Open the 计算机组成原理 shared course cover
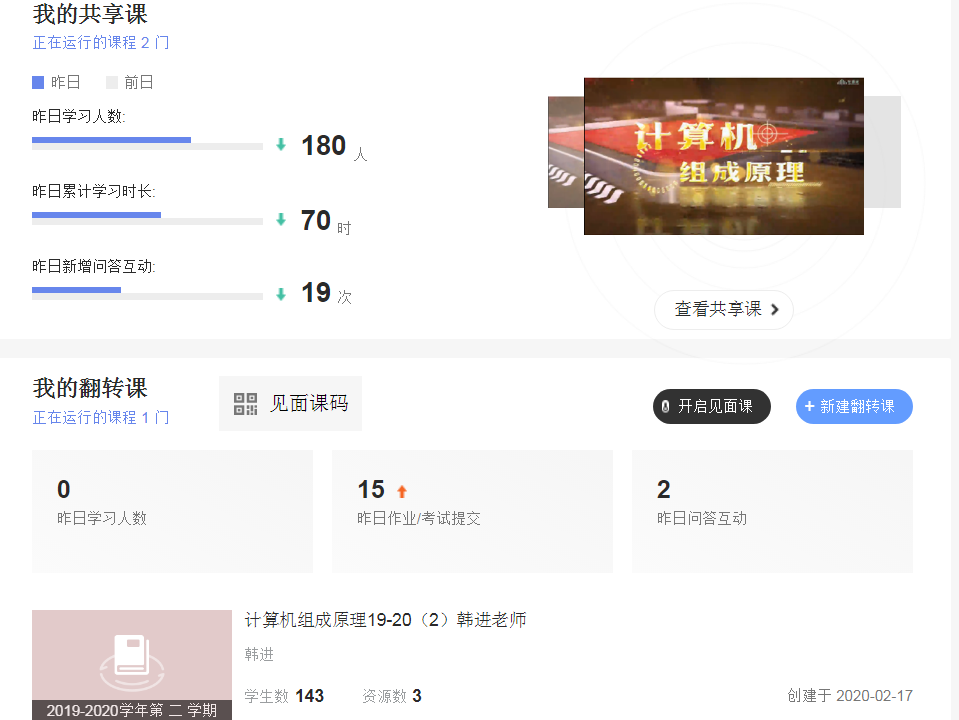This screenshot has width=959, height=720. 723,157
